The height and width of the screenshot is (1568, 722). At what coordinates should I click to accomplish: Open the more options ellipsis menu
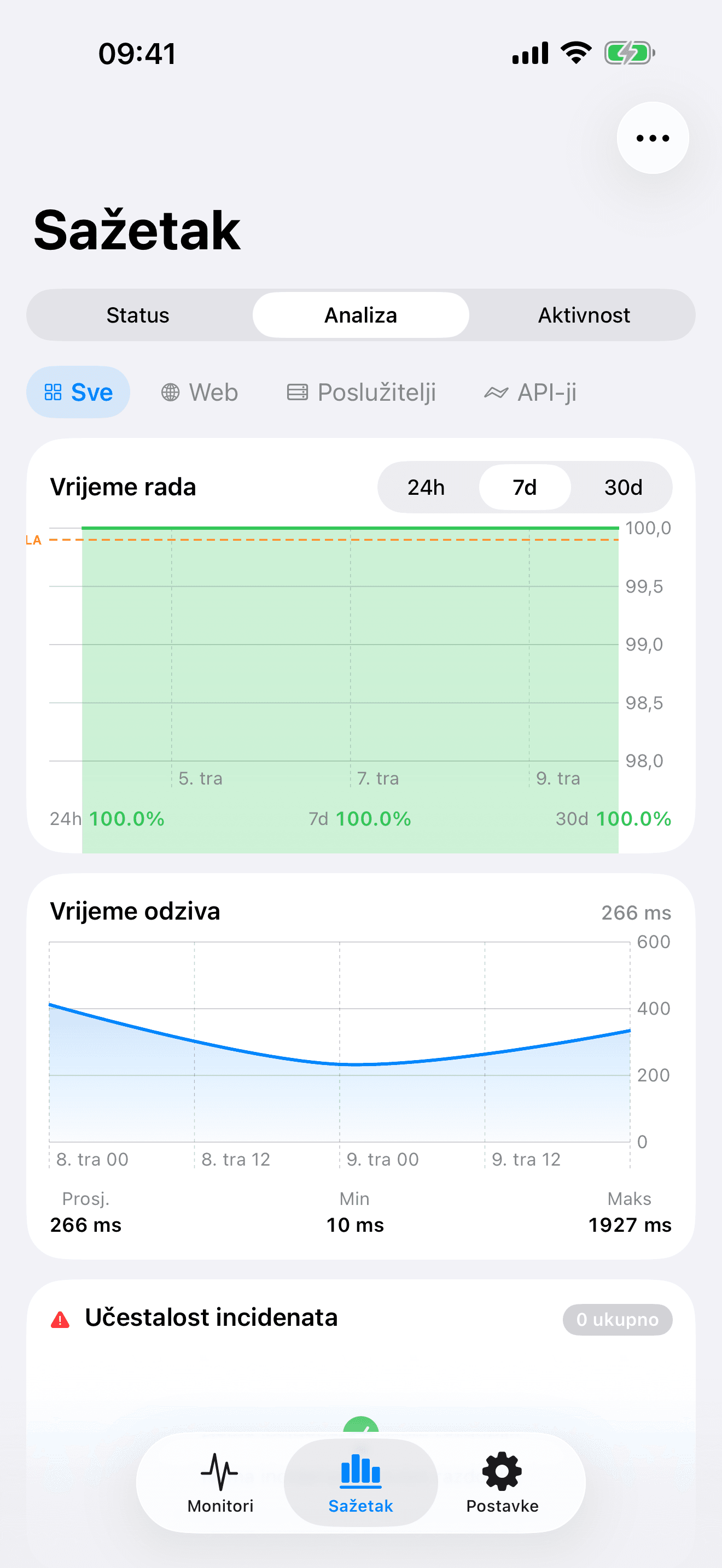[x=652, y=138]
